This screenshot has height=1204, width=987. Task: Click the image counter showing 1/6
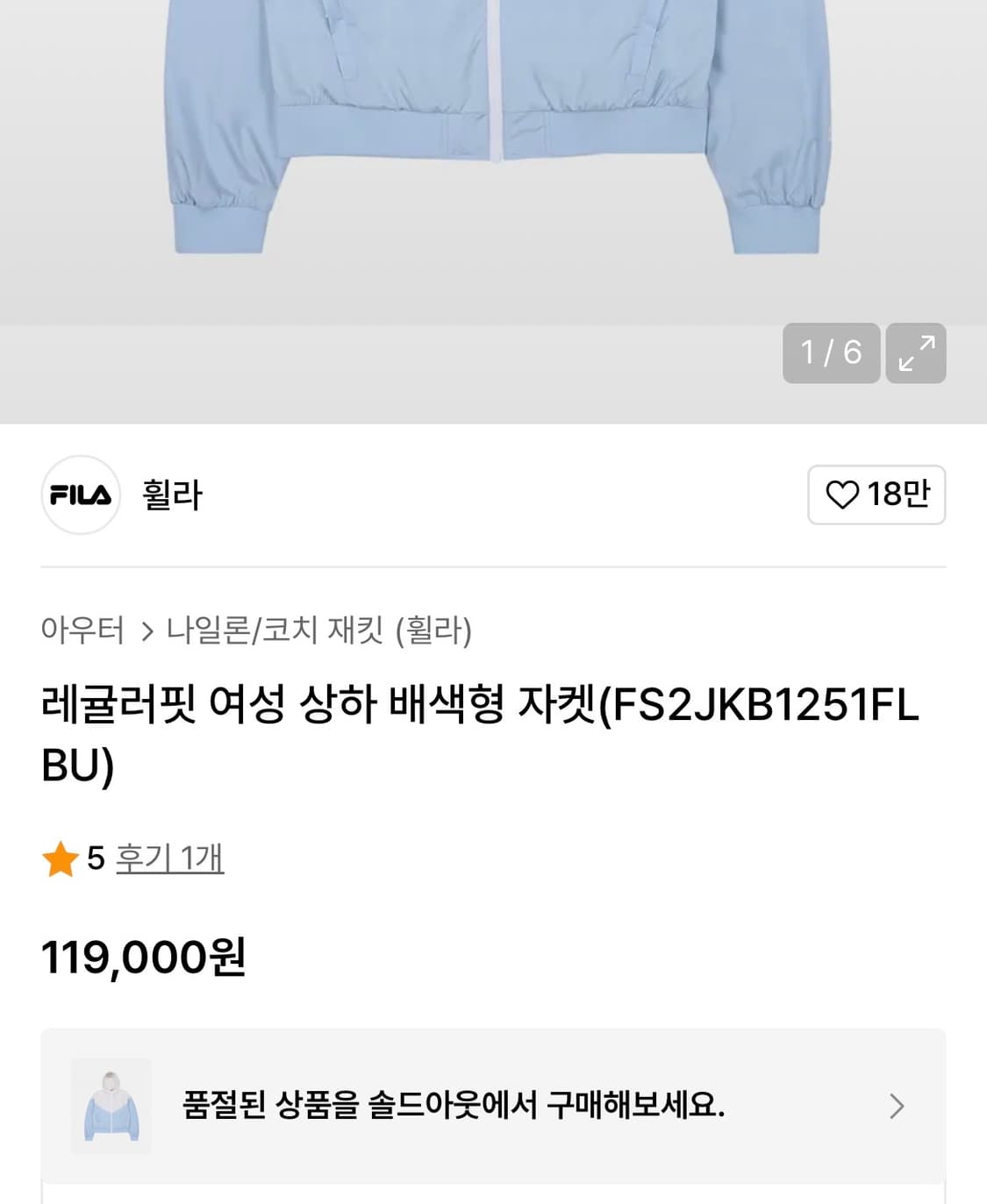830,353
